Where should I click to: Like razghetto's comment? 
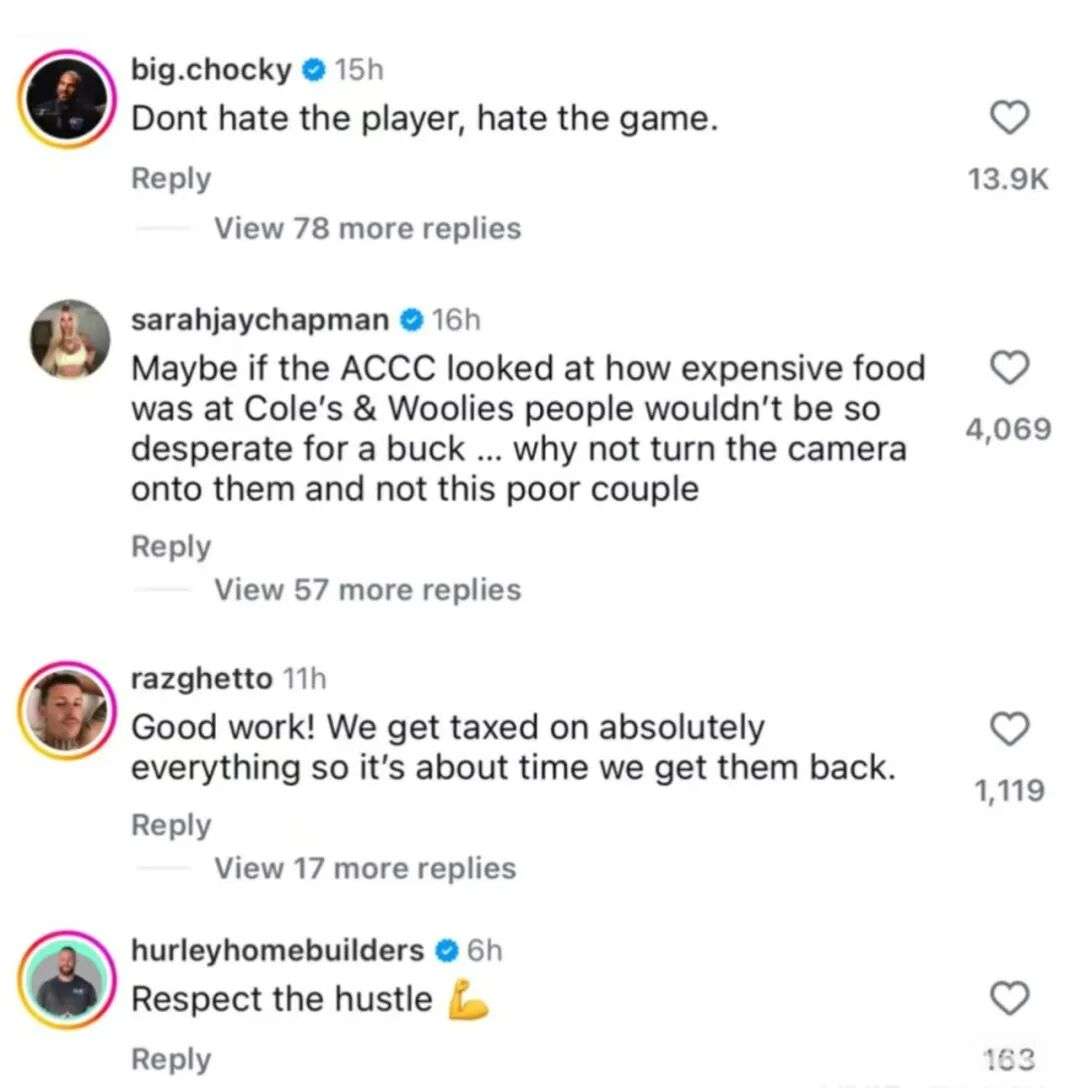pyautogui.click(x=1009, y=730)
